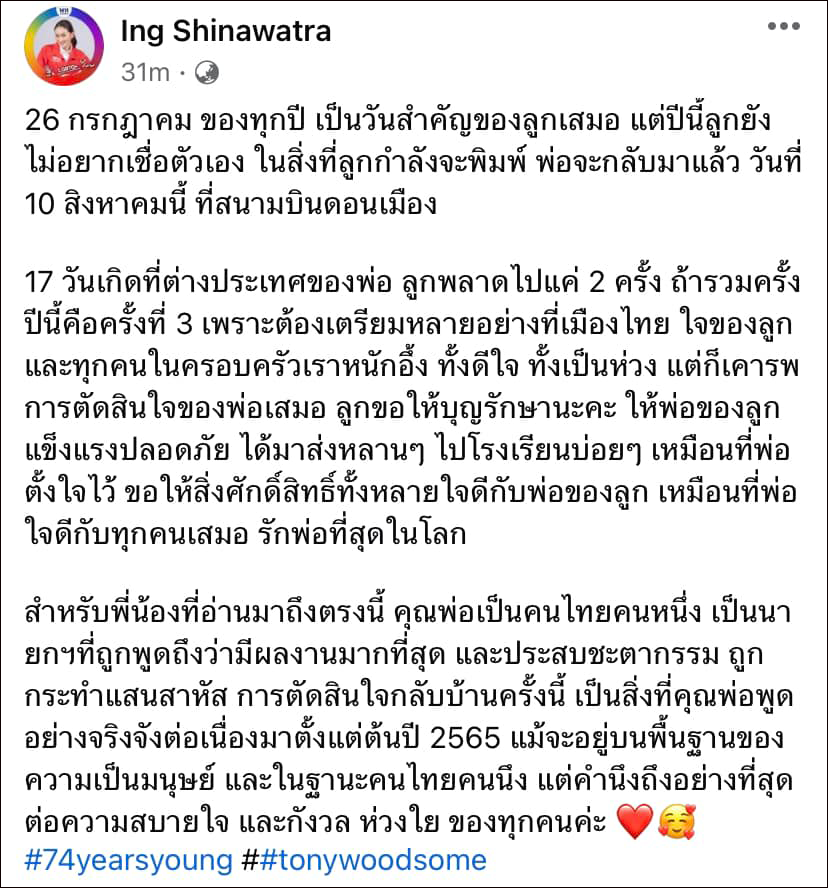Open the #74yearsyoung hashtag
The height and width of the screenshot is (888, 828).
pos(127,860)
